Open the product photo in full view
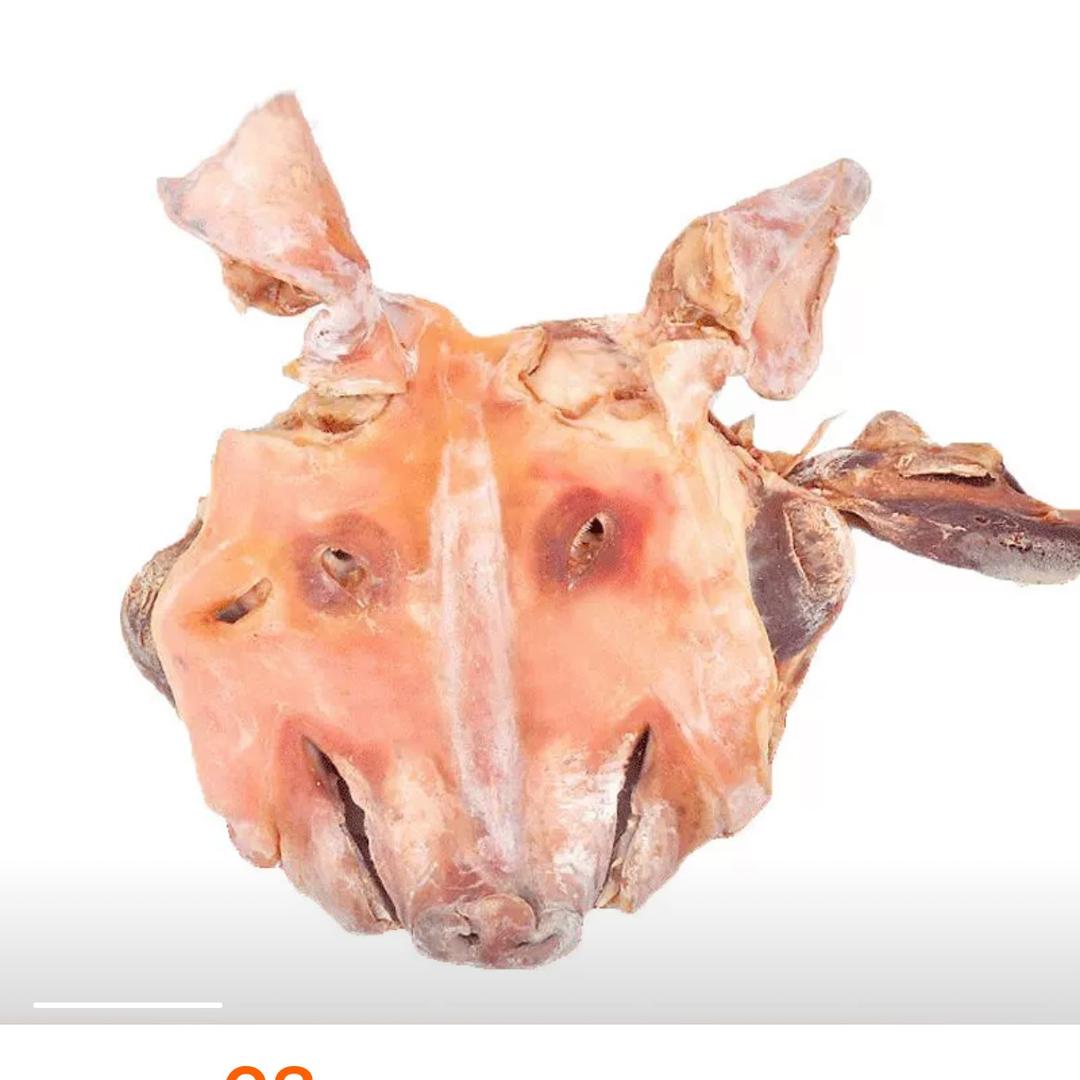The image size is (1080, 1080). coord(540,520)
